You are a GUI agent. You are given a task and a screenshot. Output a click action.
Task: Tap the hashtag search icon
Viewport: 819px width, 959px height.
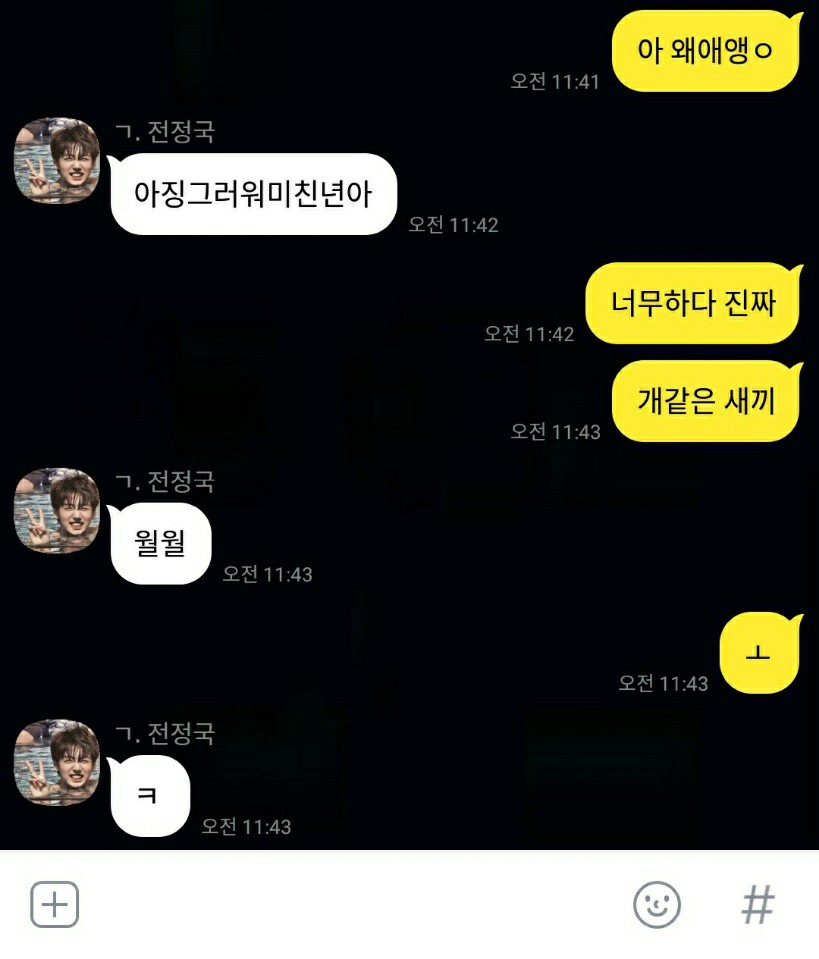click(x=757, y=905)
